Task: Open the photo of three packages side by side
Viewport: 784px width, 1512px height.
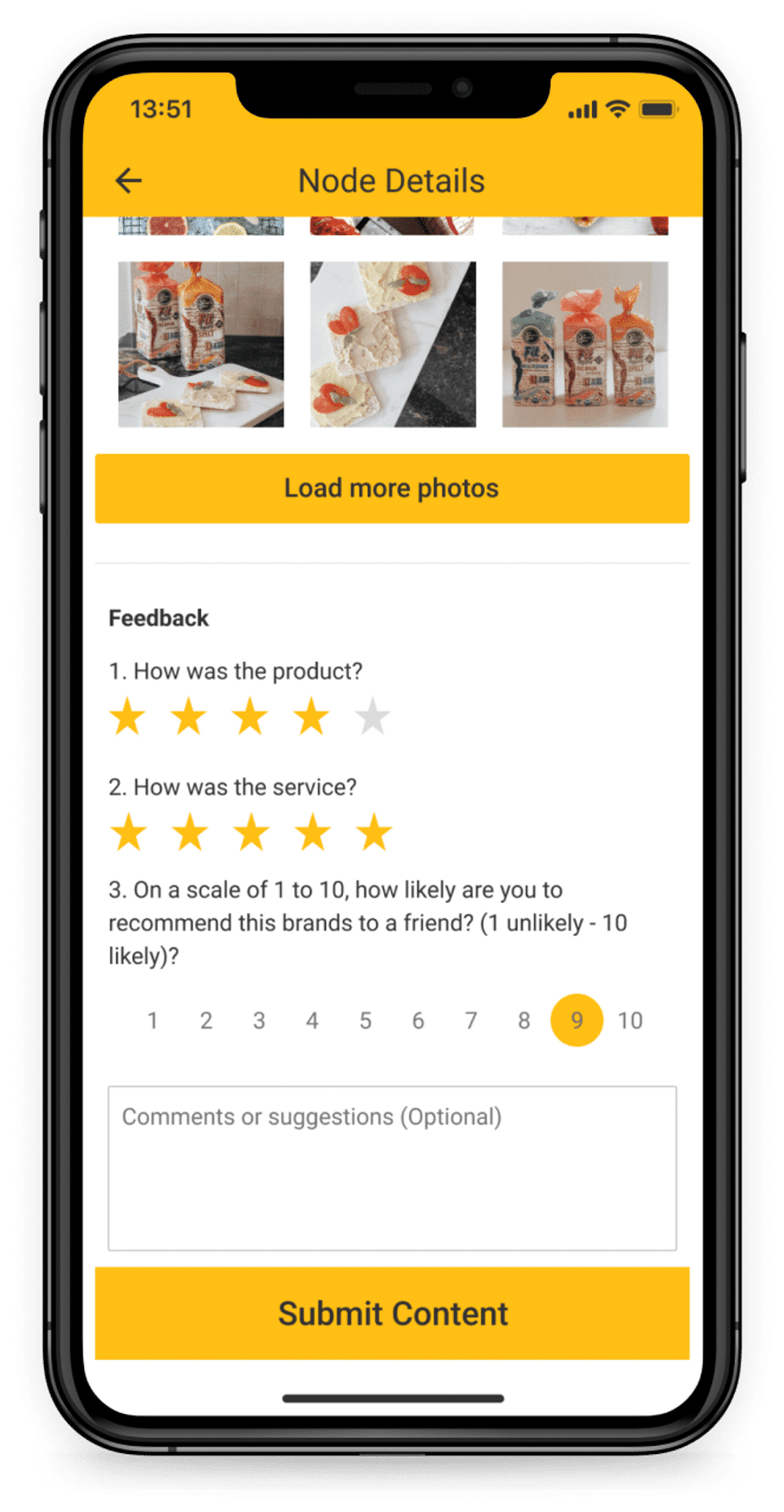Action: [585, 344]
